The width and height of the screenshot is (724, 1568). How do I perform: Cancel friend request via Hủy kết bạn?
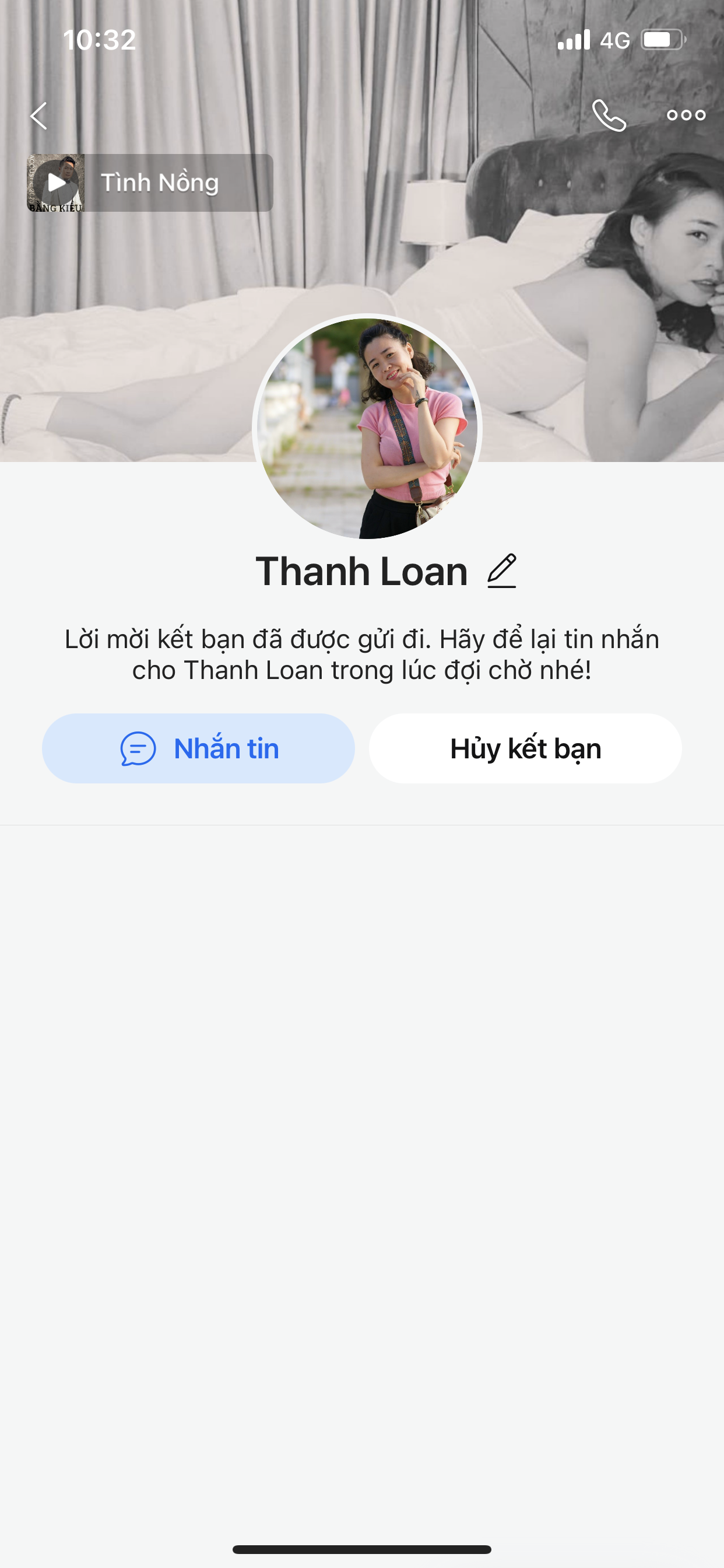pyautogui.click(x=525, y=748)
